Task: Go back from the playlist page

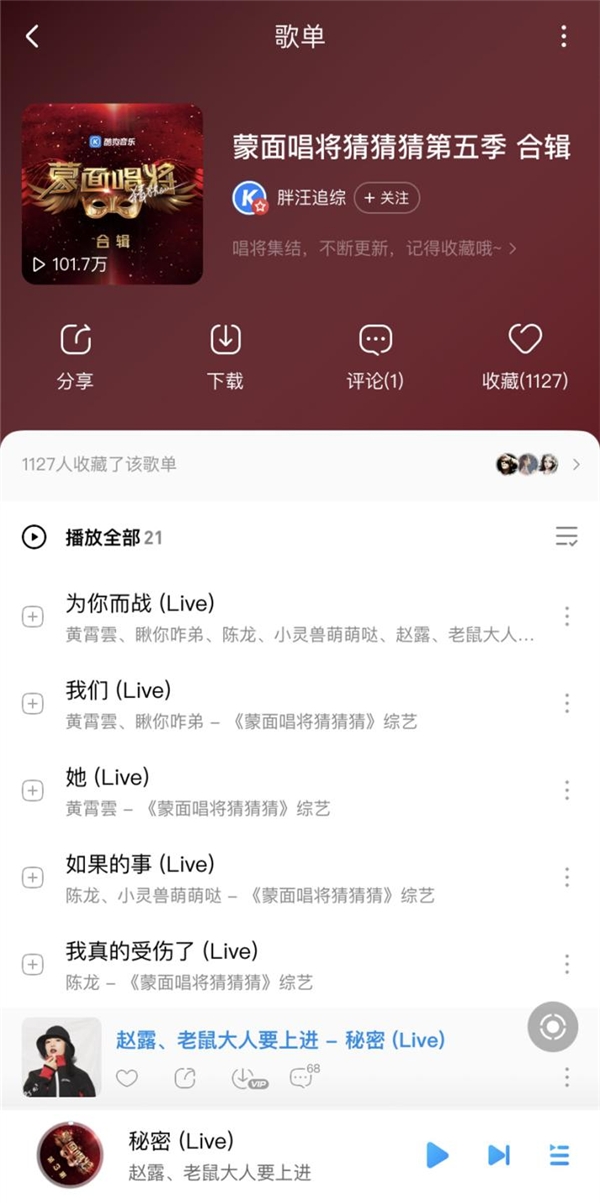Action: [32, 37]
